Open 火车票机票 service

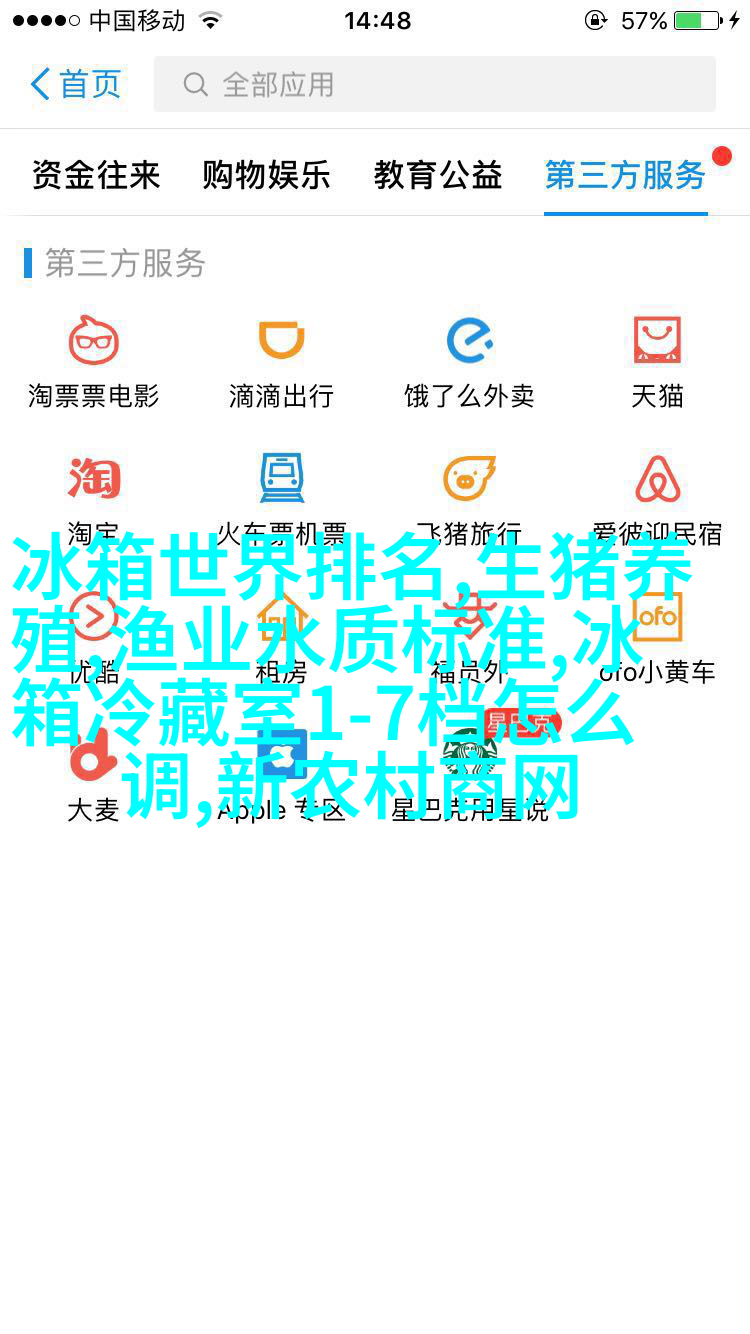(281, 480)
